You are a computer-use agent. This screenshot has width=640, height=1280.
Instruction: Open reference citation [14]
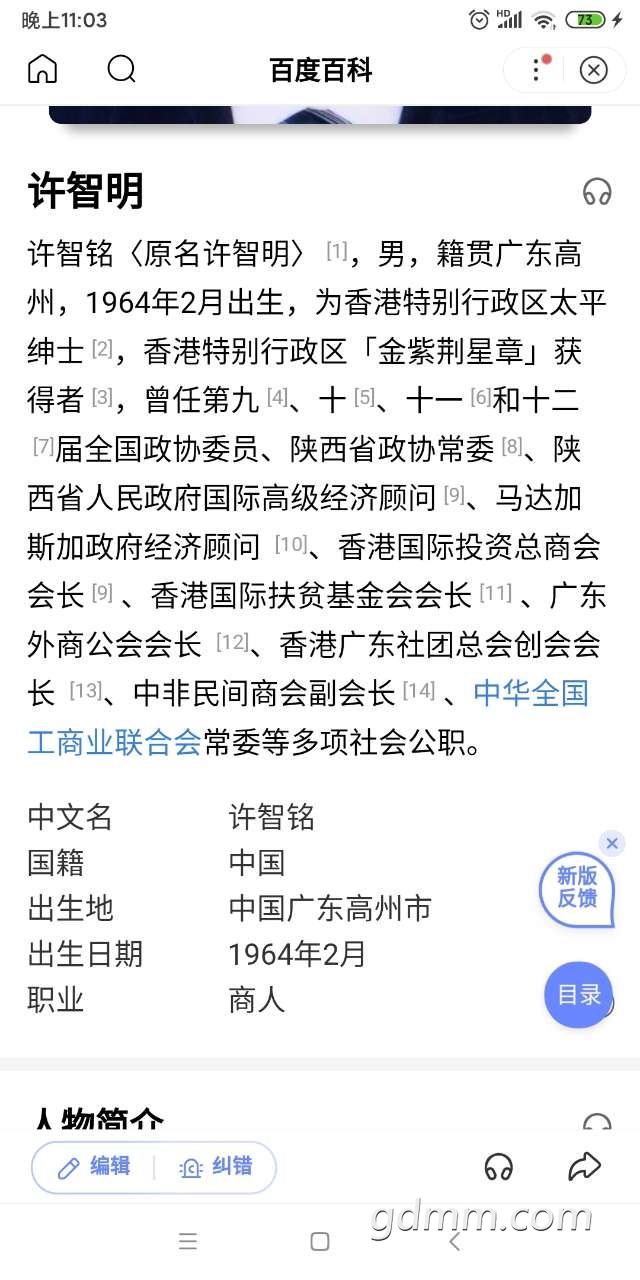[419, 690]
